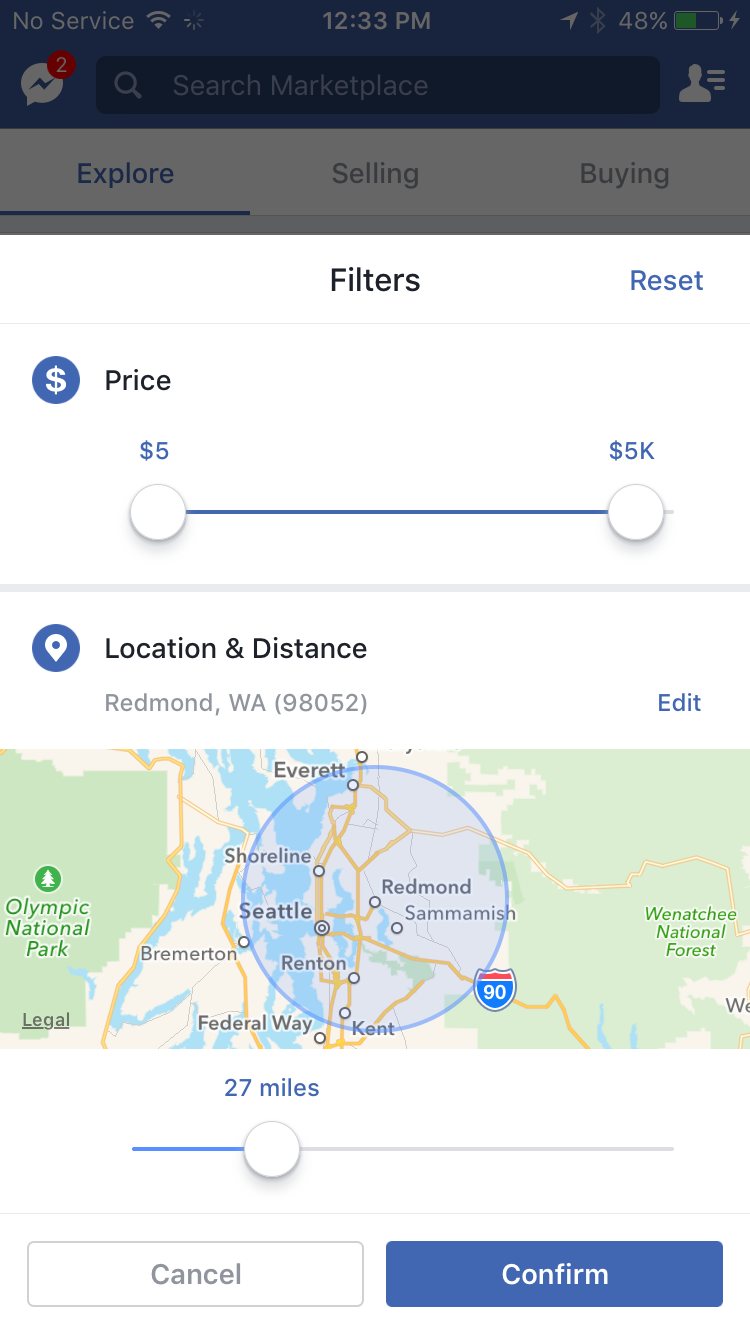Click the Legal link on the map

45,1019
